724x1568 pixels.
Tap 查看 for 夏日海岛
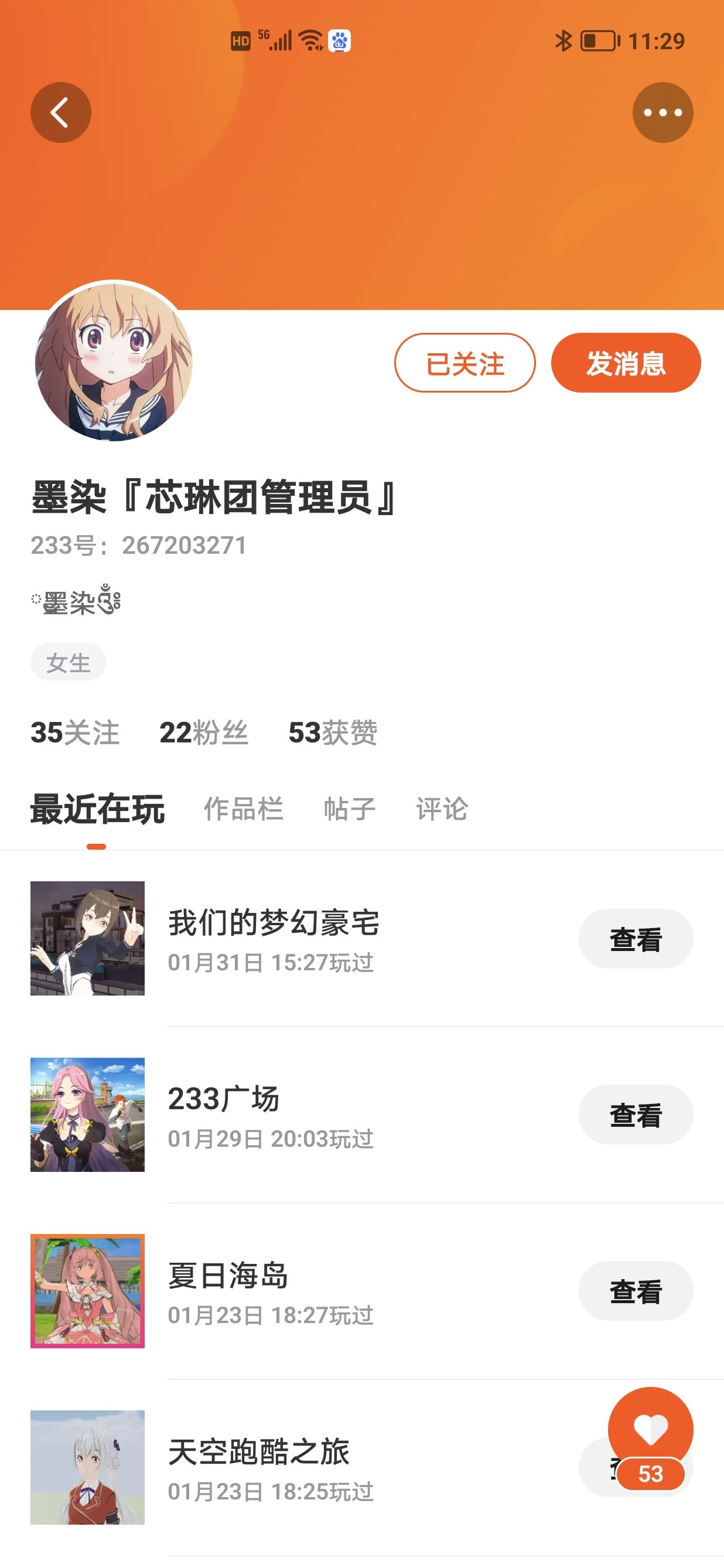pos(636,1291)
